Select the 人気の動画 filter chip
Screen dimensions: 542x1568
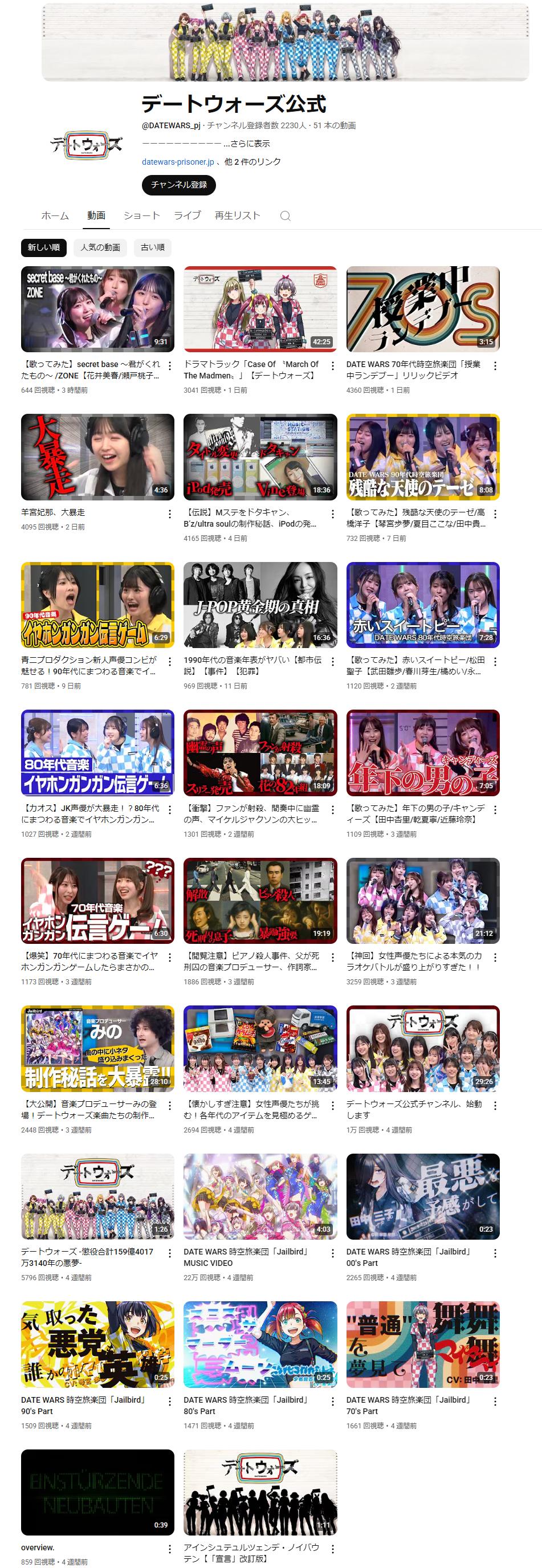click(100, 247)
